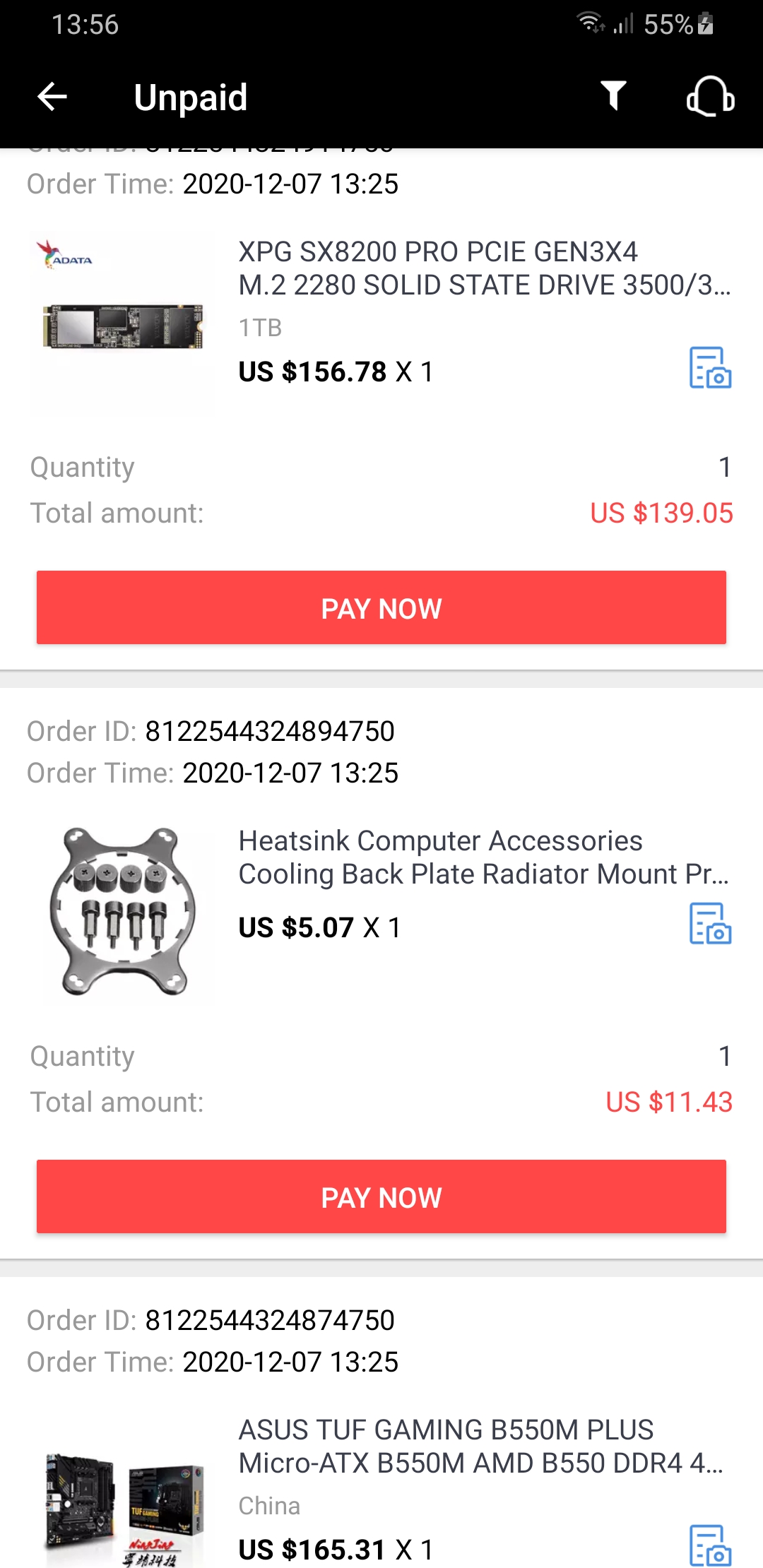Open the ASUS TUF GAMING B550M PLUS product
This screenshot has width=763, height=1568.
480,1447
